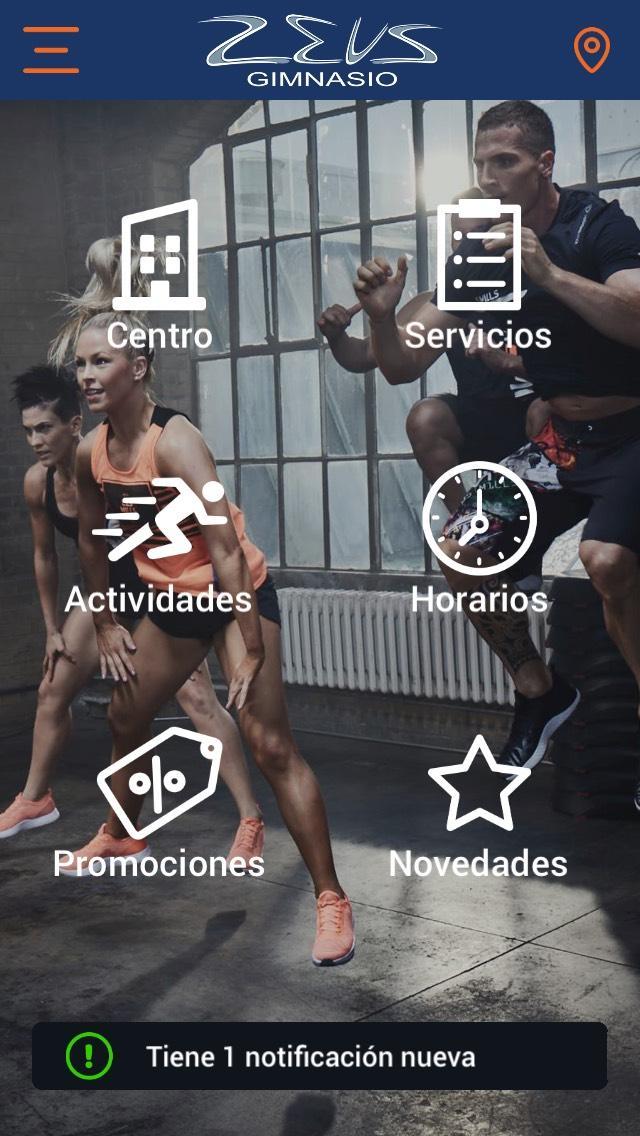Viewport: 640px width, 1136px height.
Task: Open the Centro section
Action: [159, 275]
